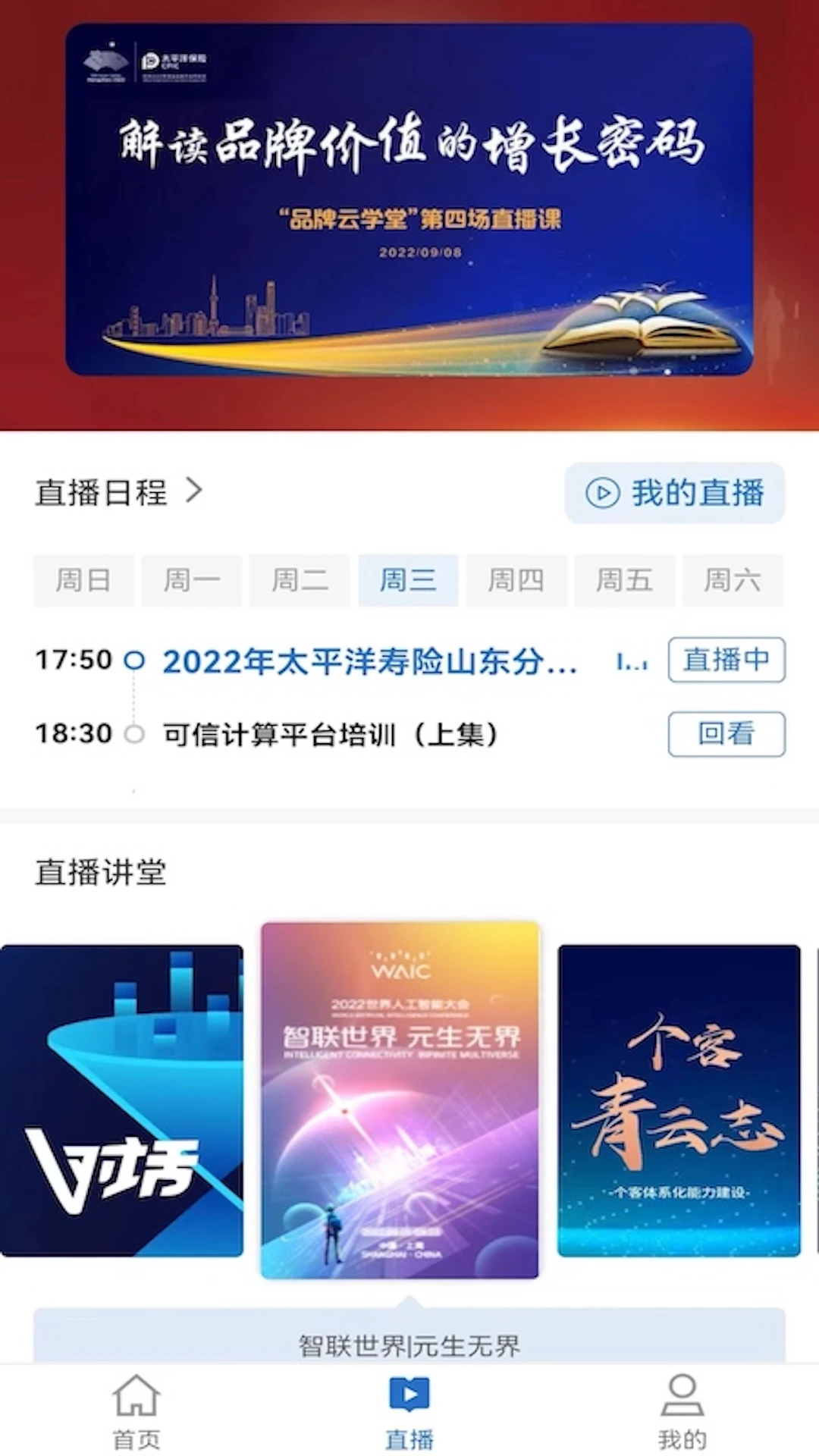Tap 直播中 button for the 17:50 stream
This screenshot has width=819, height=1456.
click(x=726, y=660)
